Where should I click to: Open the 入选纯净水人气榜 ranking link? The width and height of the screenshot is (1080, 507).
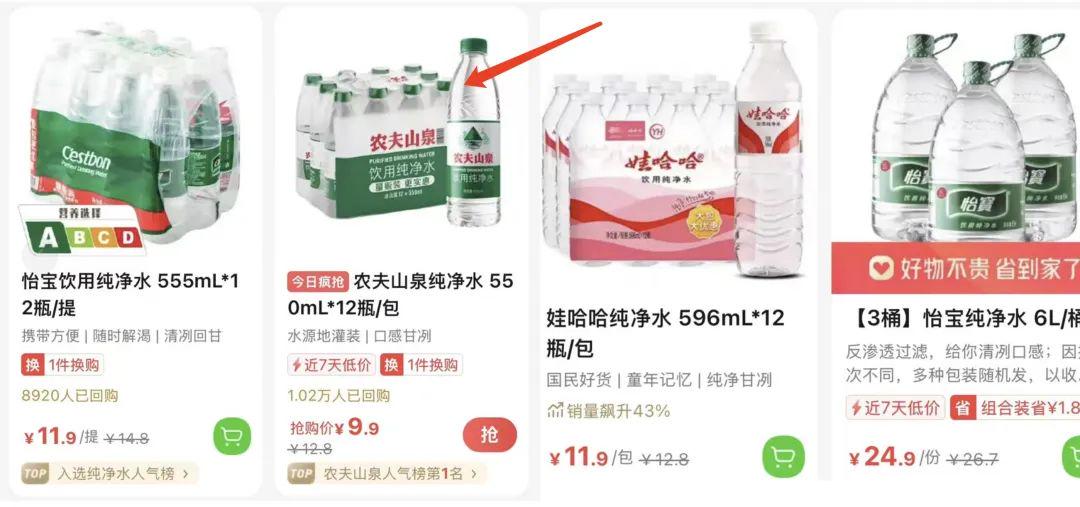(x=110, y=473)
